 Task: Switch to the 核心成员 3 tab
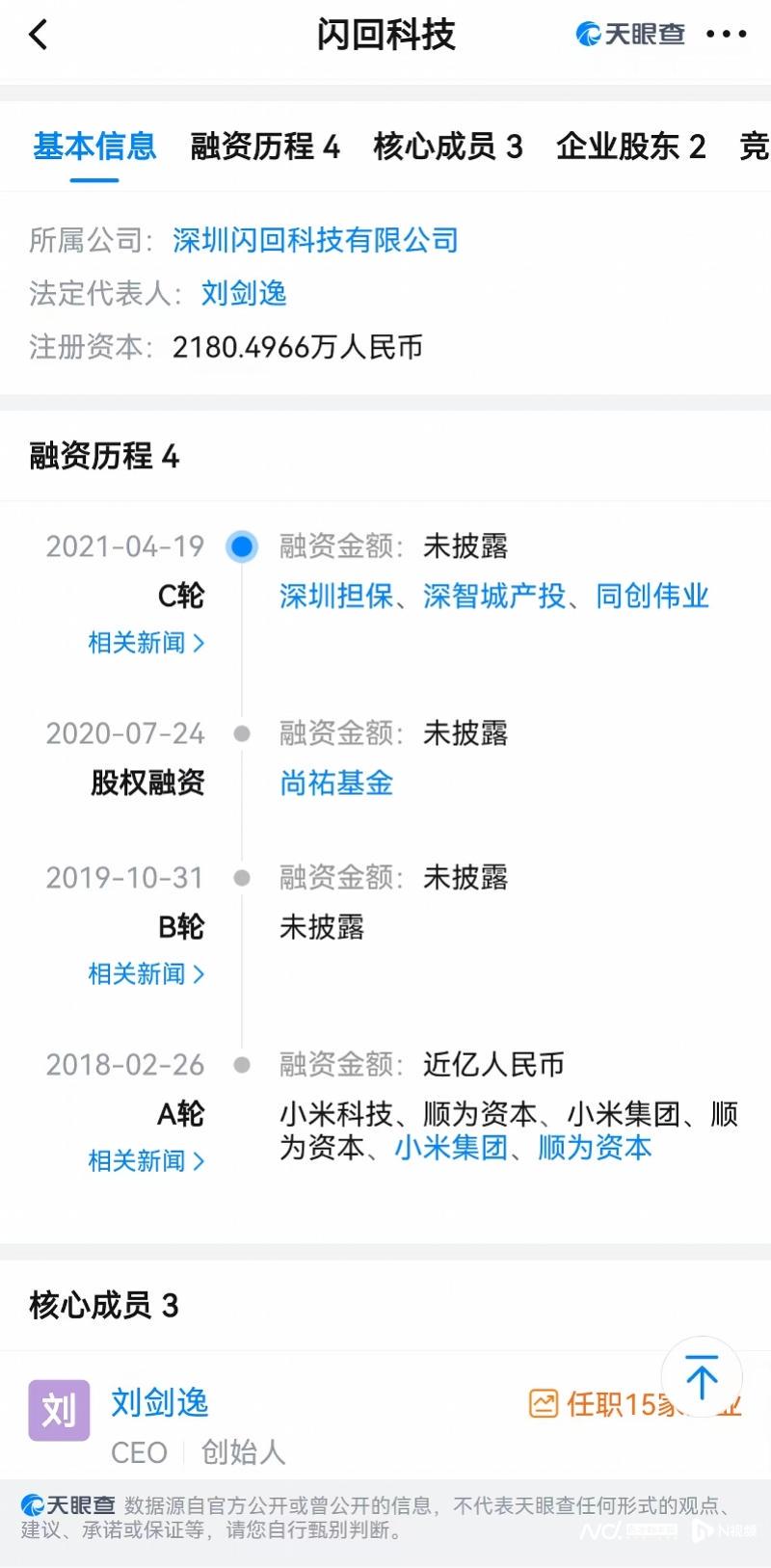pyautogui.click(x=448, y=146)
